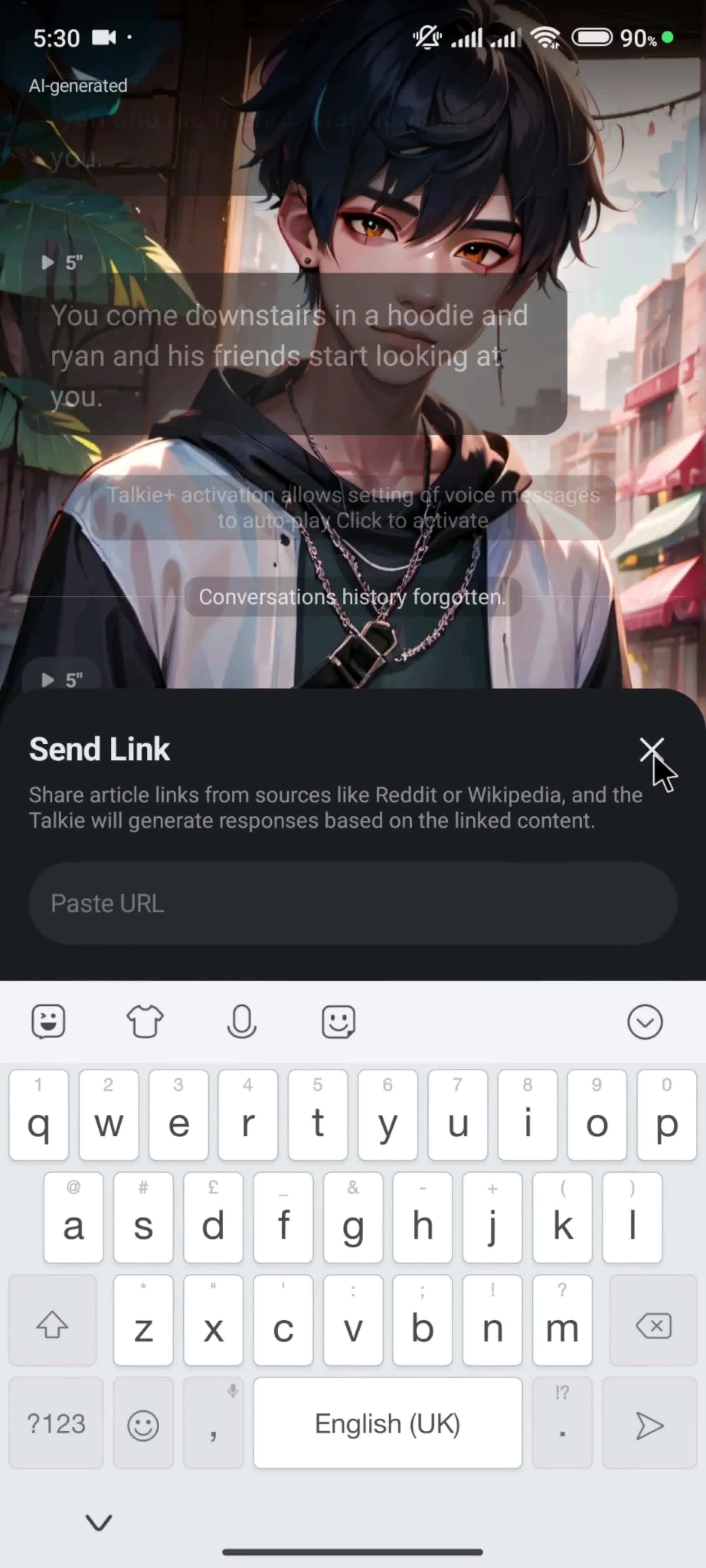This screenshot has height=1568, width=706.
Task: Collapse keyboard toolbar with circled chevron
Action: (x=644, y=1021)
